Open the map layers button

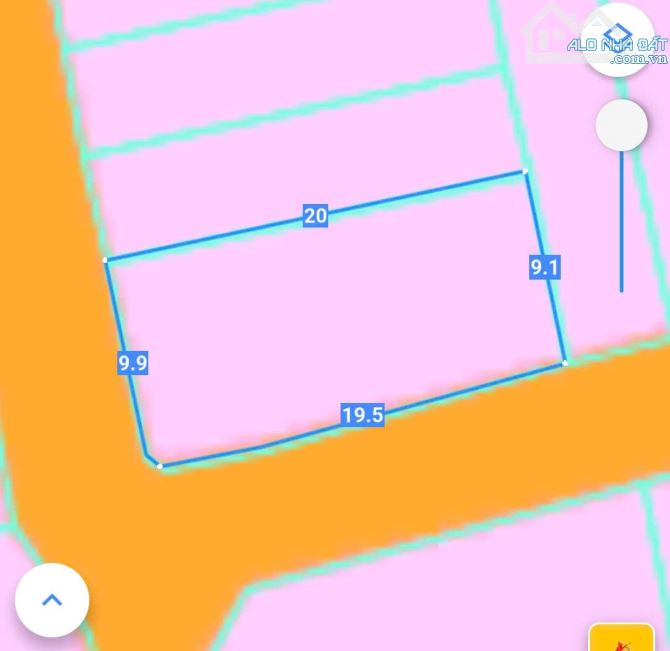[x=618, y=40]
